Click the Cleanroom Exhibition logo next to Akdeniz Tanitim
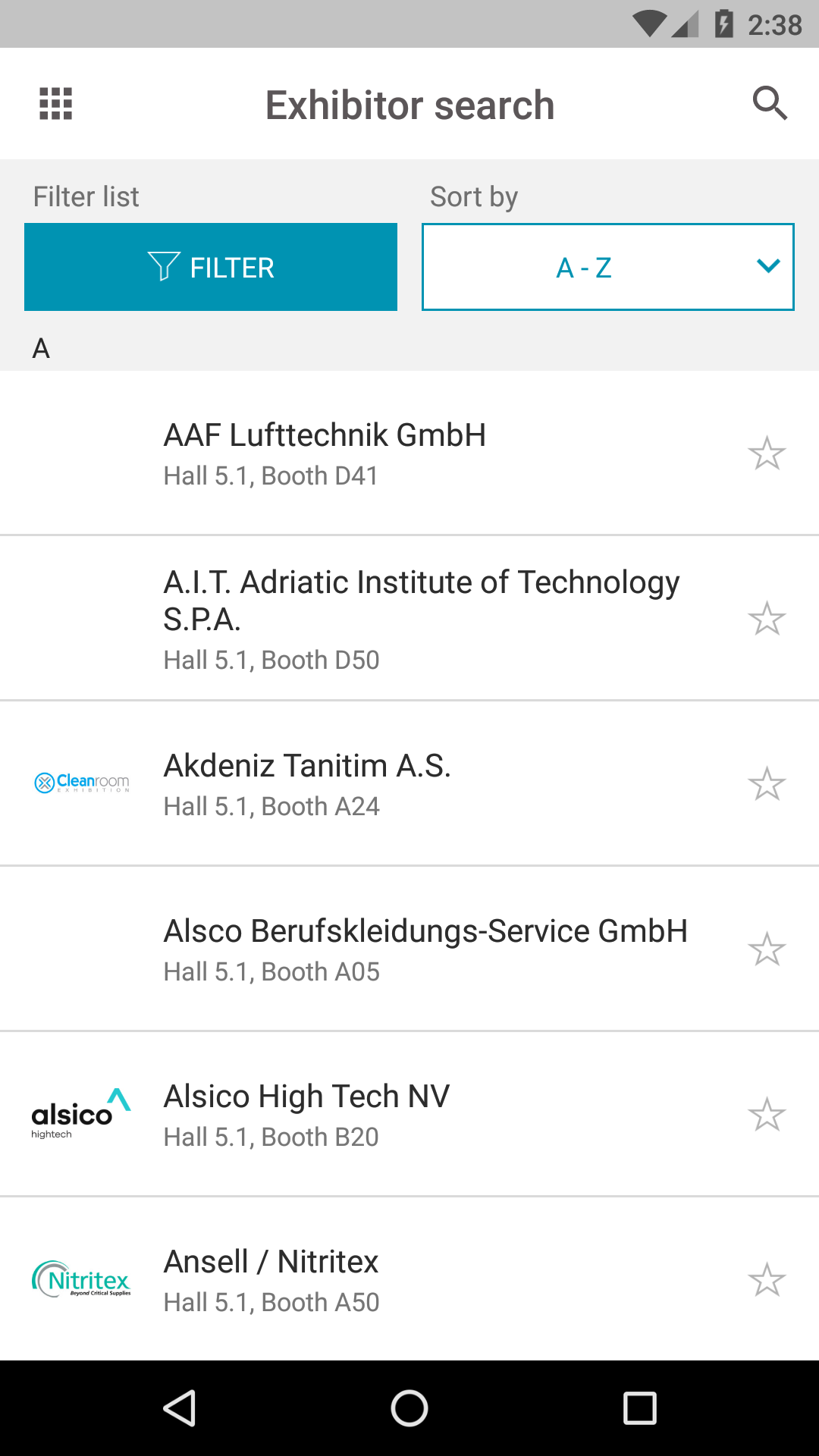This screenshot has height=1456, width=819. coord(82,784)
